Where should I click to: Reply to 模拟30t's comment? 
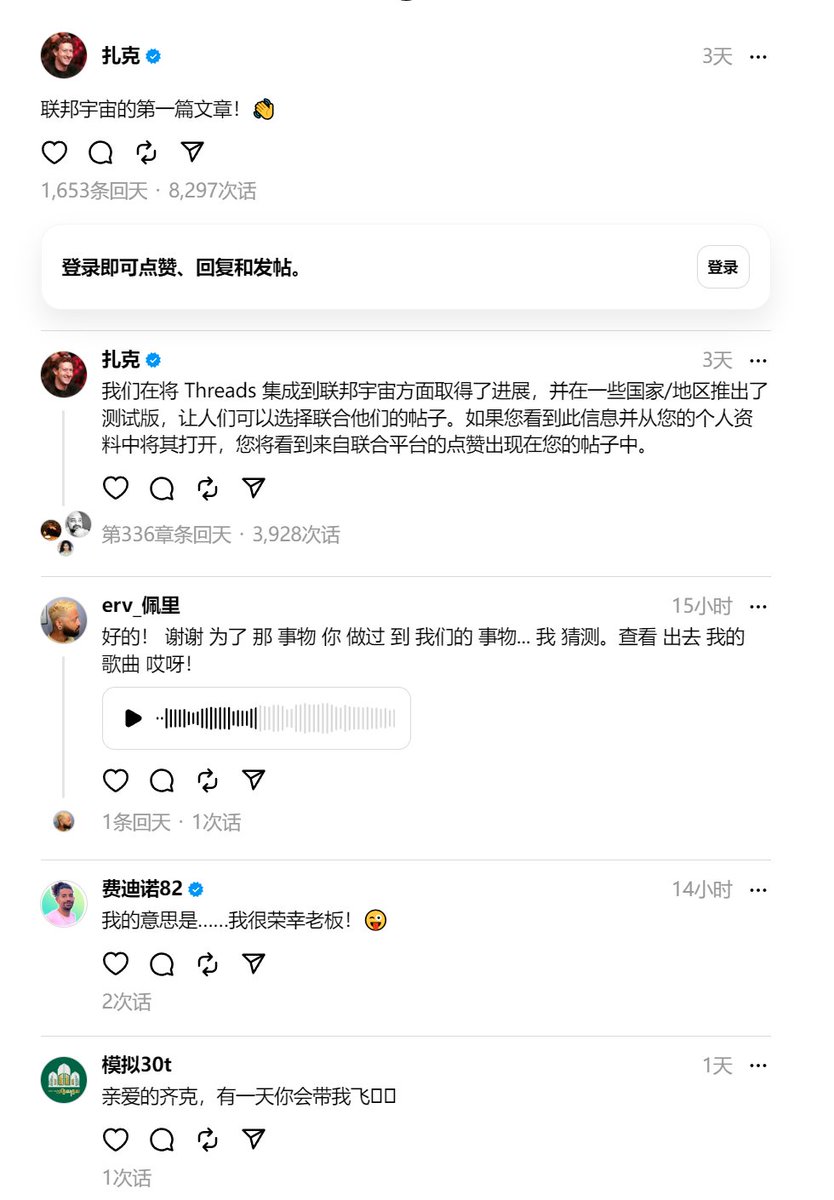click(162, 1140)
